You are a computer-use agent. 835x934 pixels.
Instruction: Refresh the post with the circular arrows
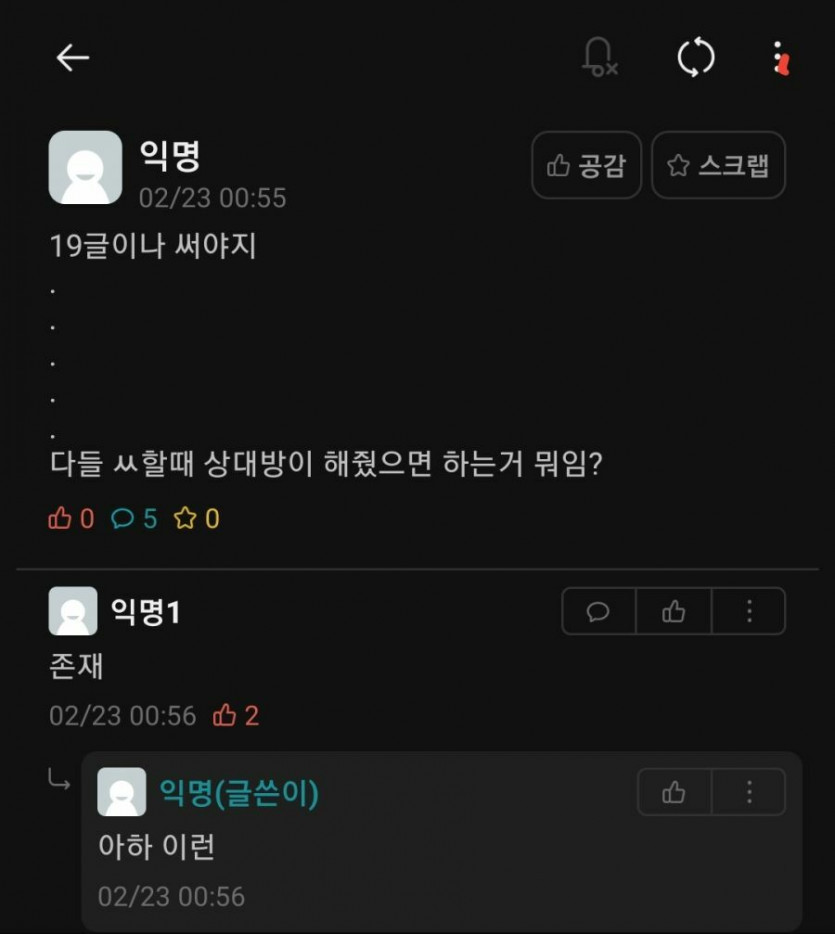tap(696, 58)
